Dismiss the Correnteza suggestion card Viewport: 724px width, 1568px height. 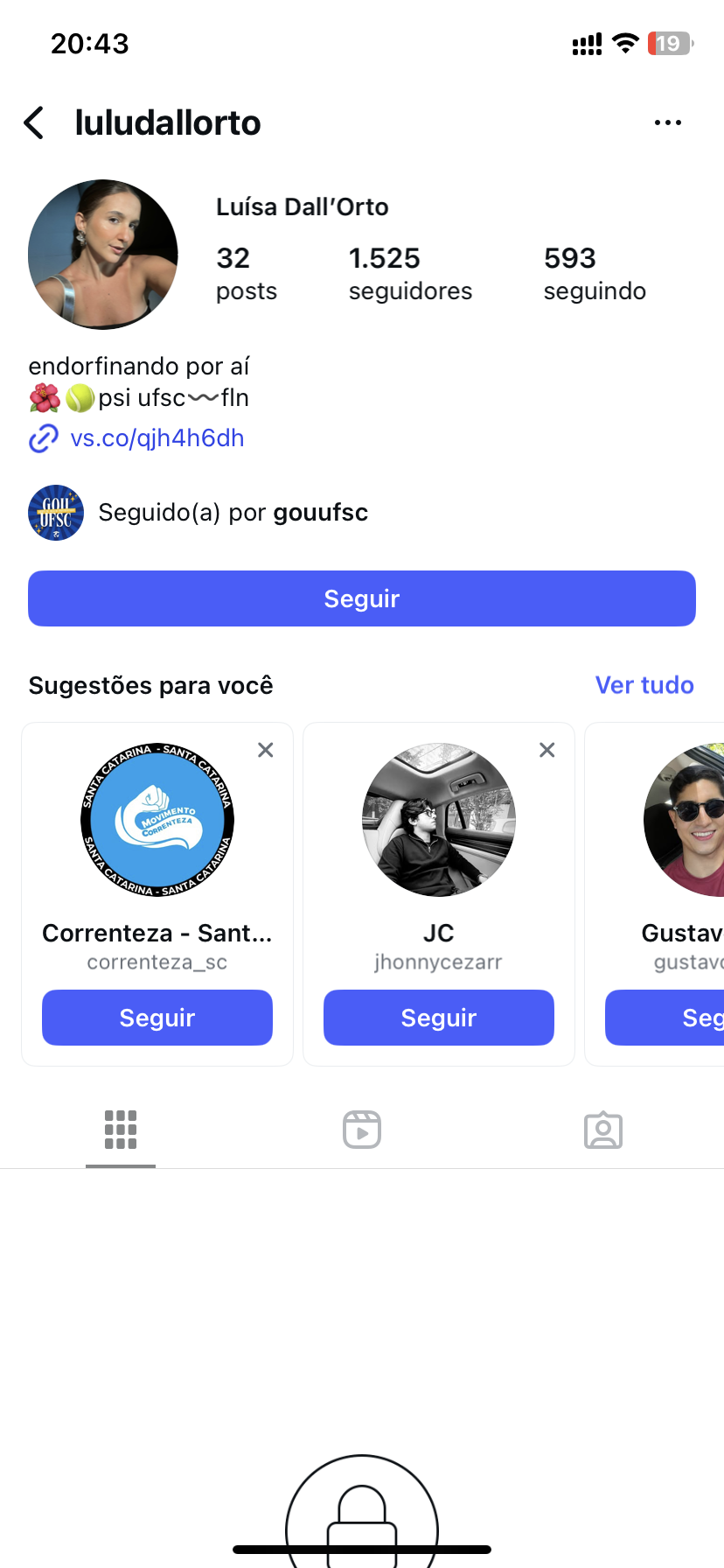coord(266,750)
